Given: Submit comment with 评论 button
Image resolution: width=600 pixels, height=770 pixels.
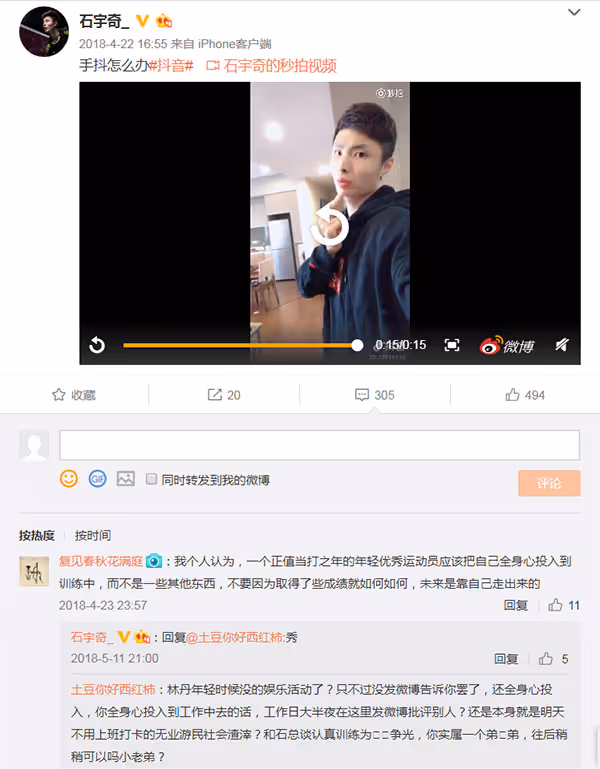Looking at the screenshot, I should pyautogui.click(x=548, y=483).
